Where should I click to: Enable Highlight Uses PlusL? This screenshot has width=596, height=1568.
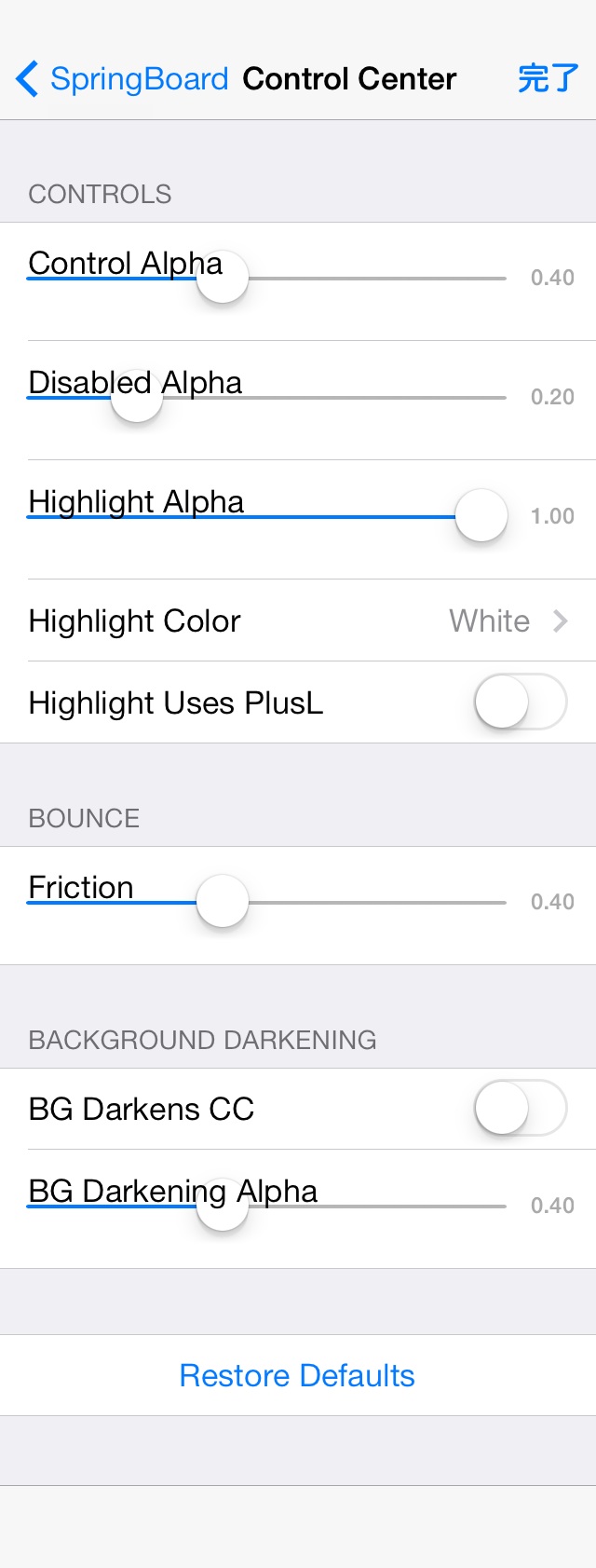tap(520, 702)
